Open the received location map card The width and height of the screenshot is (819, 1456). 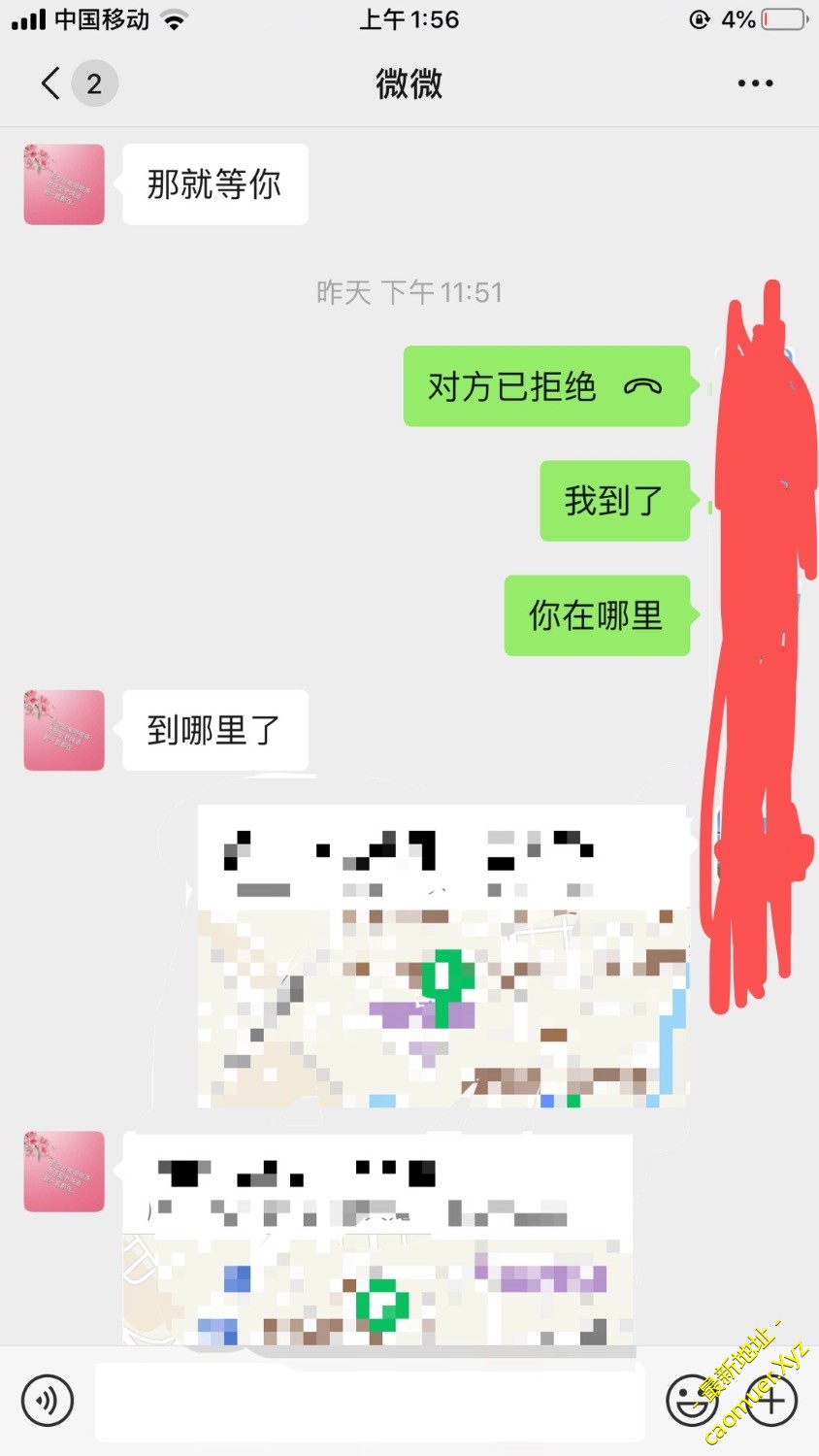(x=378, y=1241)
